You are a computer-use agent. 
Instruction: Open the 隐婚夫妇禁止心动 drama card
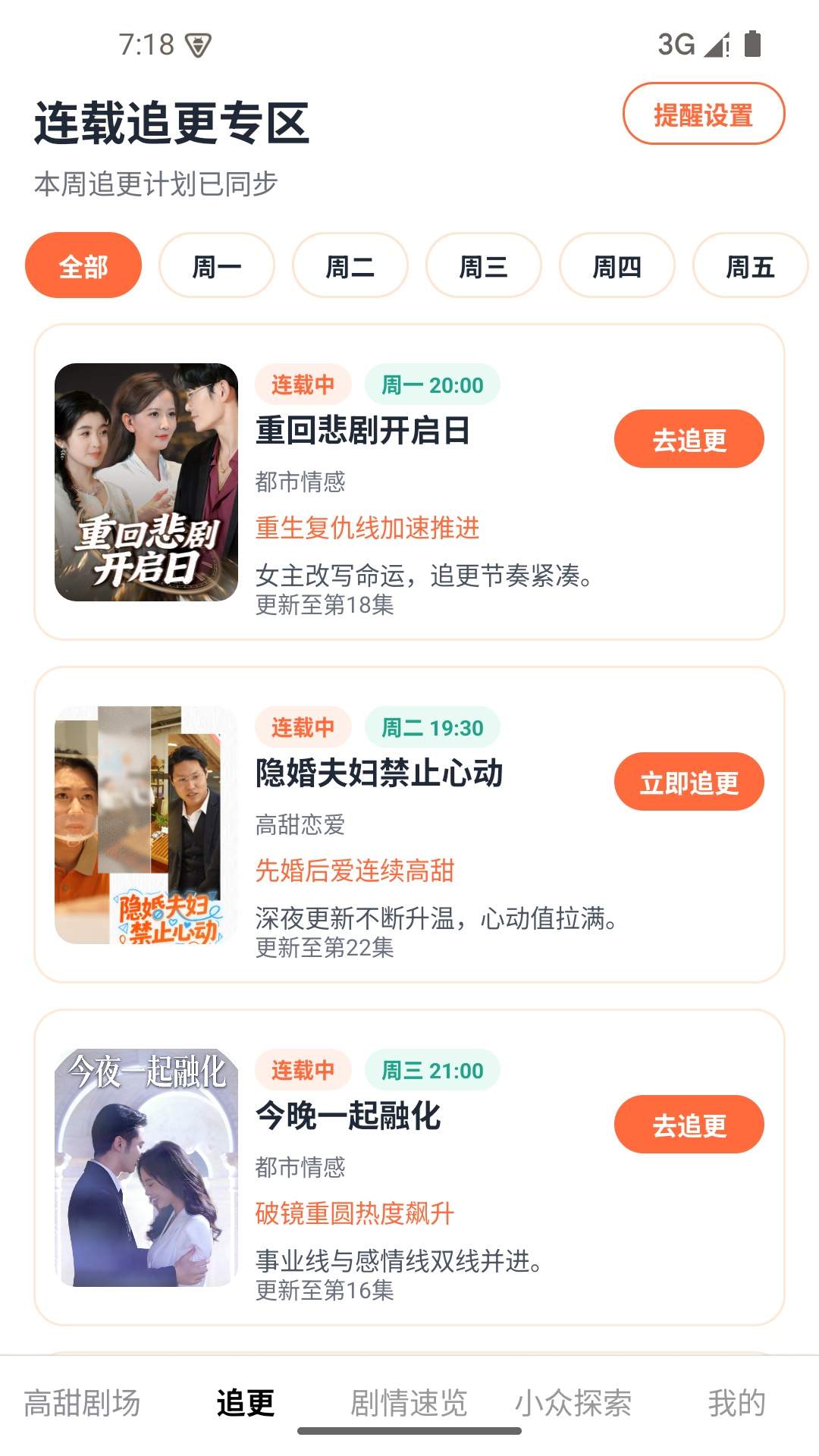(409, 825)
